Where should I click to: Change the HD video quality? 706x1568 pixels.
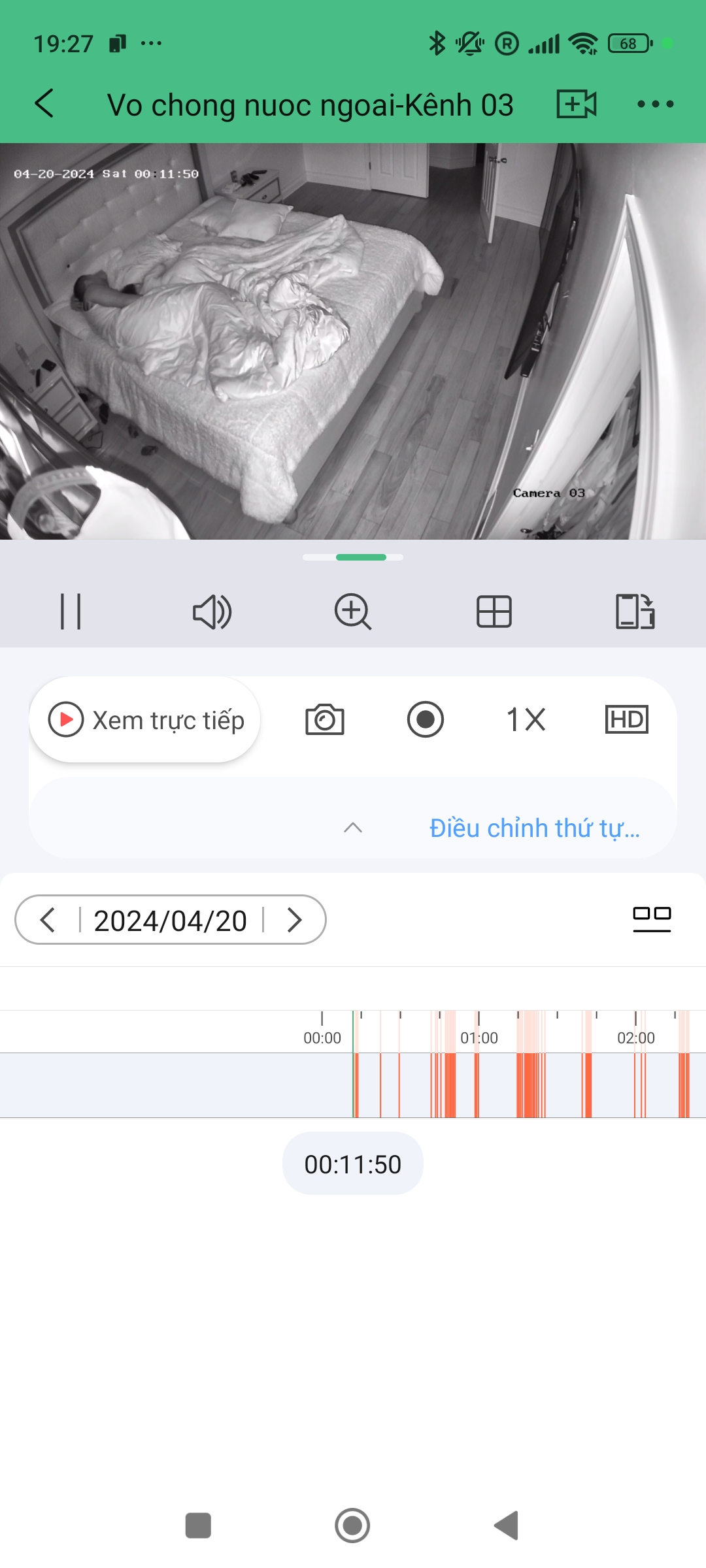[x=626, y=720]
